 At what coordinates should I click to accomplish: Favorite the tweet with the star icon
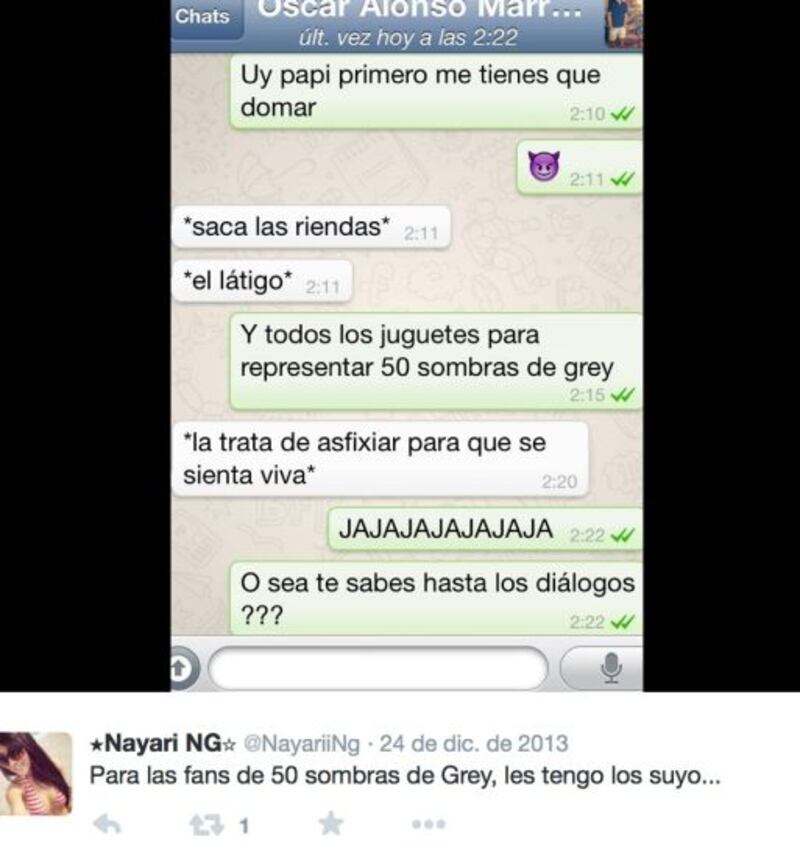[x=330, y=823]
